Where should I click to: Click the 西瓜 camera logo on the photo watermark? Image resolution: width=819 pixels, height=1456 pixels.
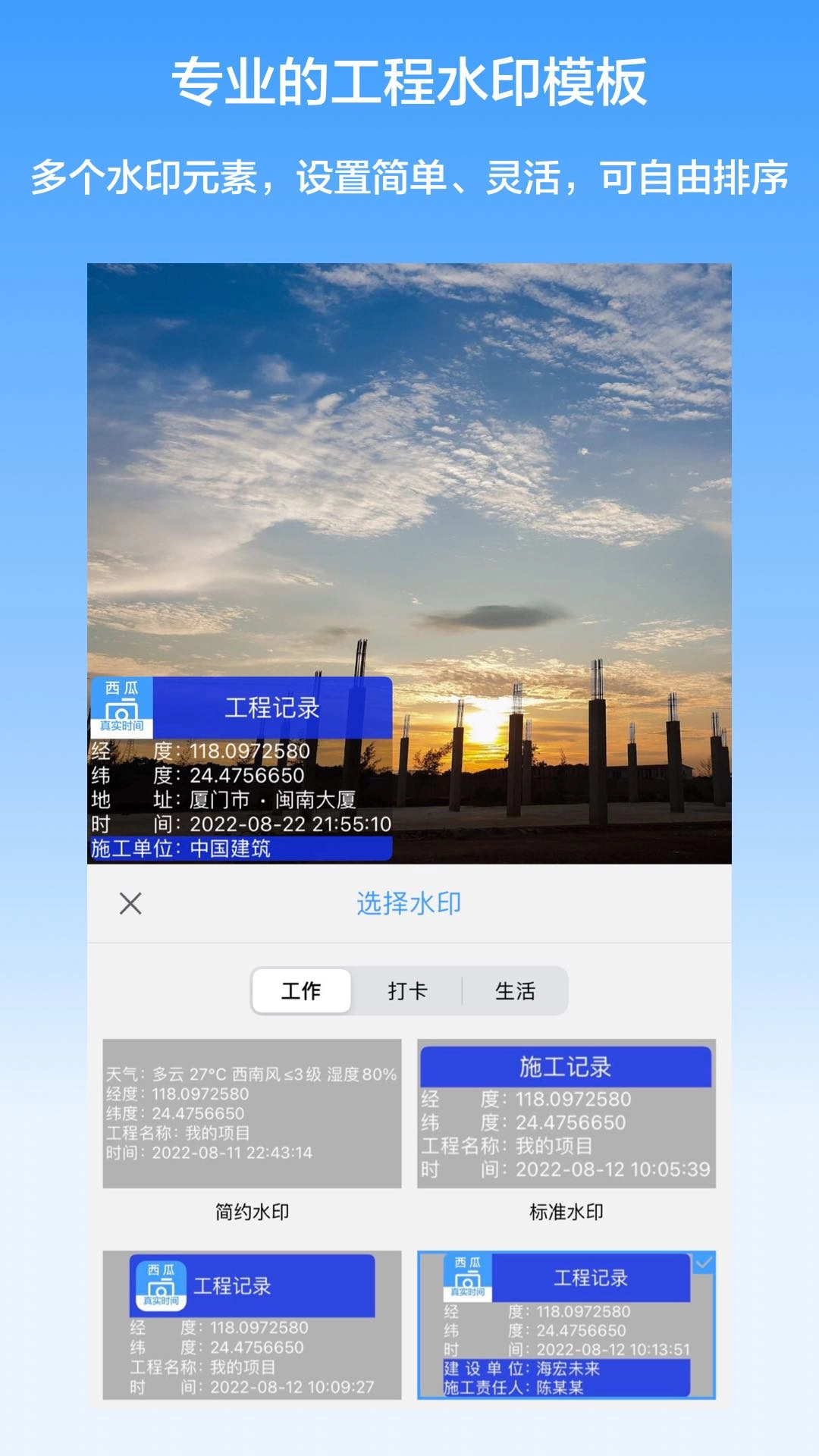pos(121,706)
